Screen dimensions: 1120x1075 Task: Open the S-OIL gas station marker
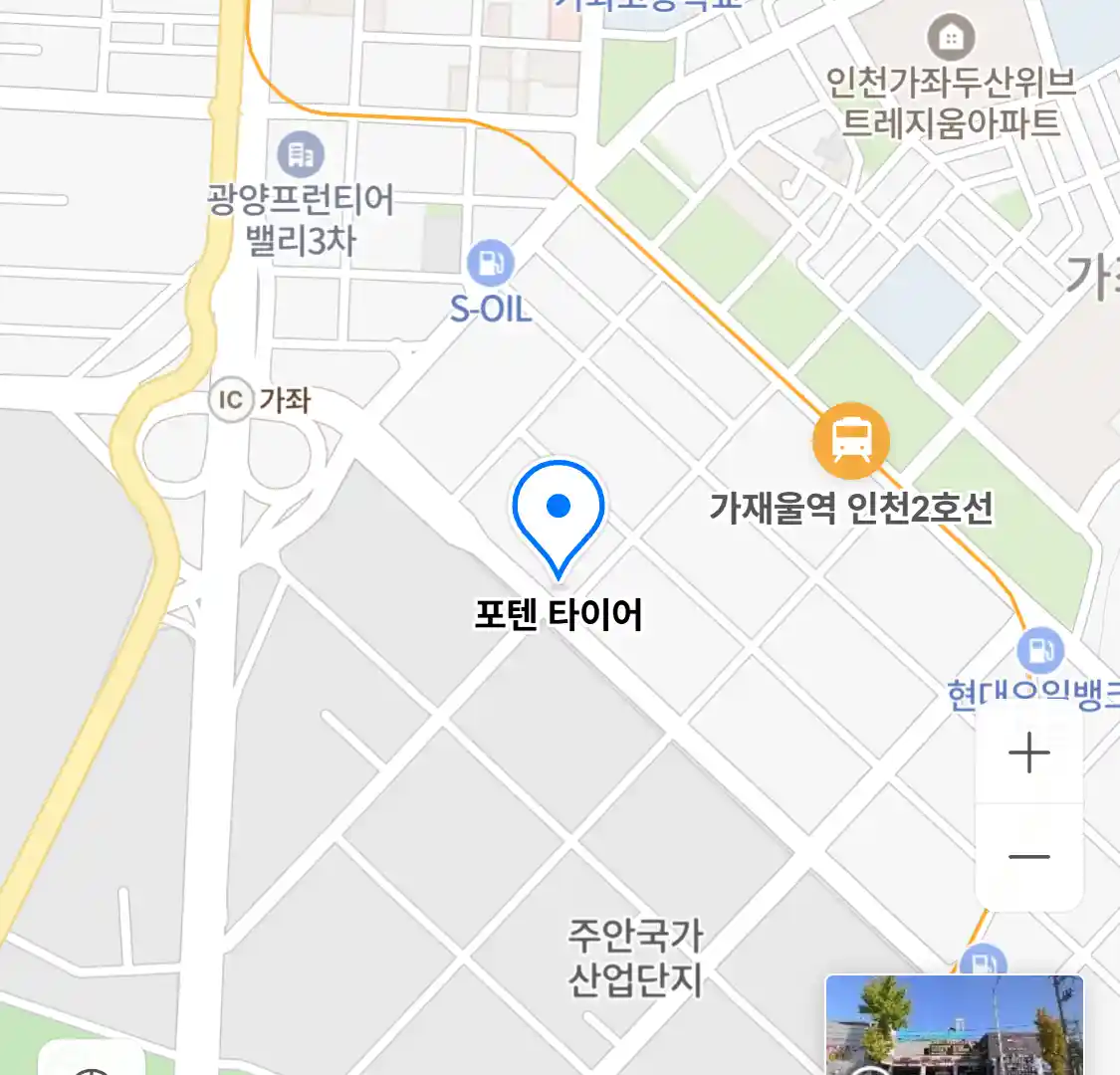(x=490, y=264)
